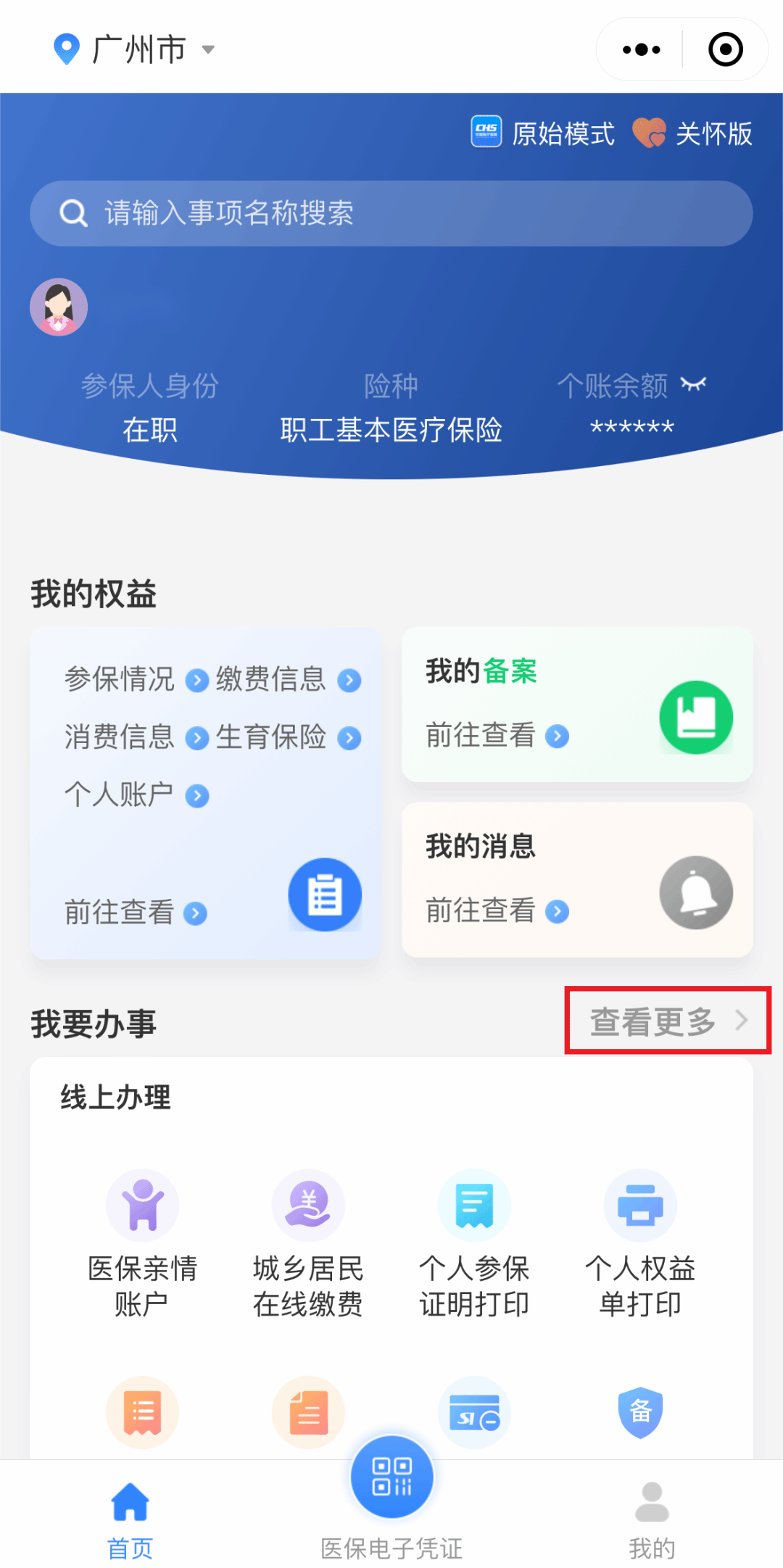Open the 医保电子凭证 QR button
The width and height of the screenshot is (783, 1568).
click(x=391, y=1477)
